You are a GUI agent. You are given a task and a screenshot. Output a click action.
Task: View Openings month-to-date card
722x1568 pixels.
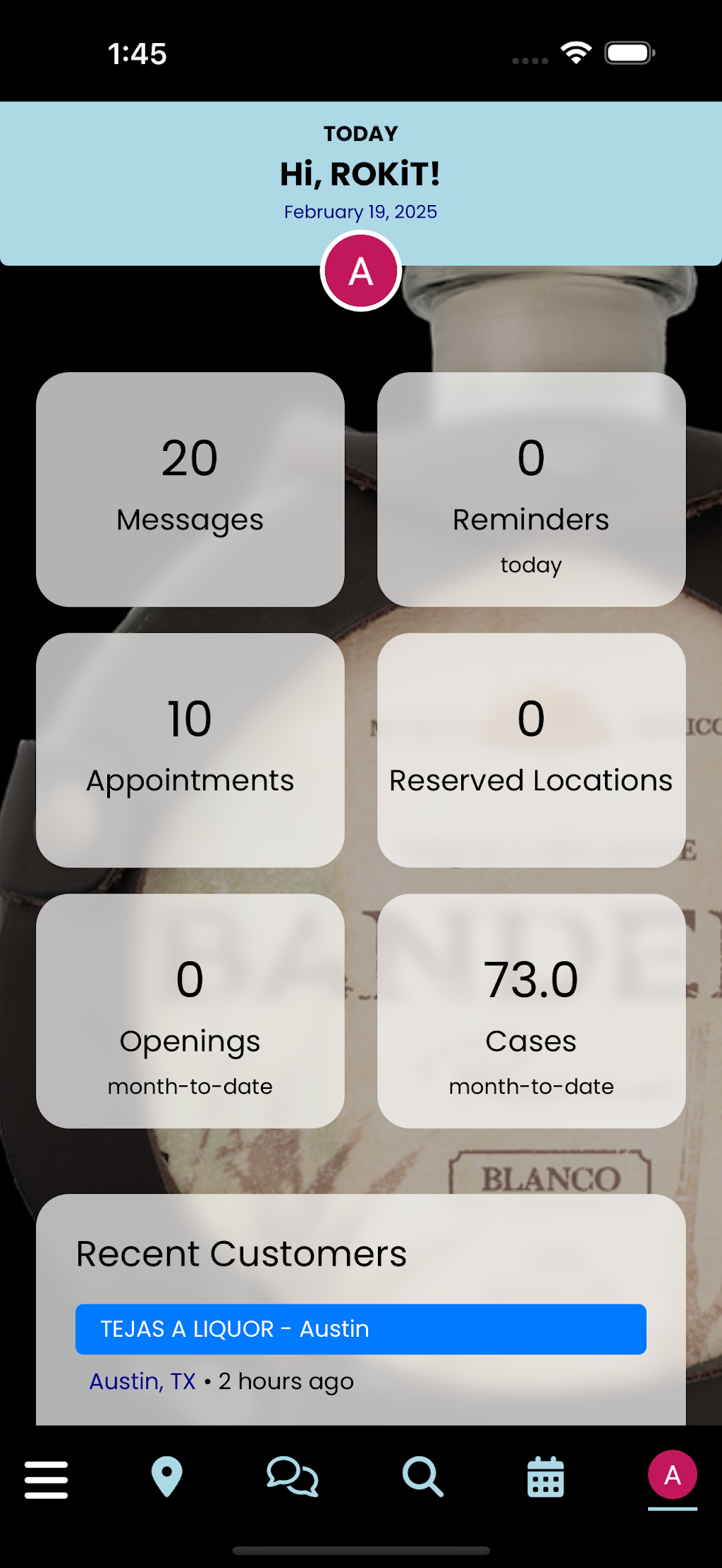(190, 1011)
